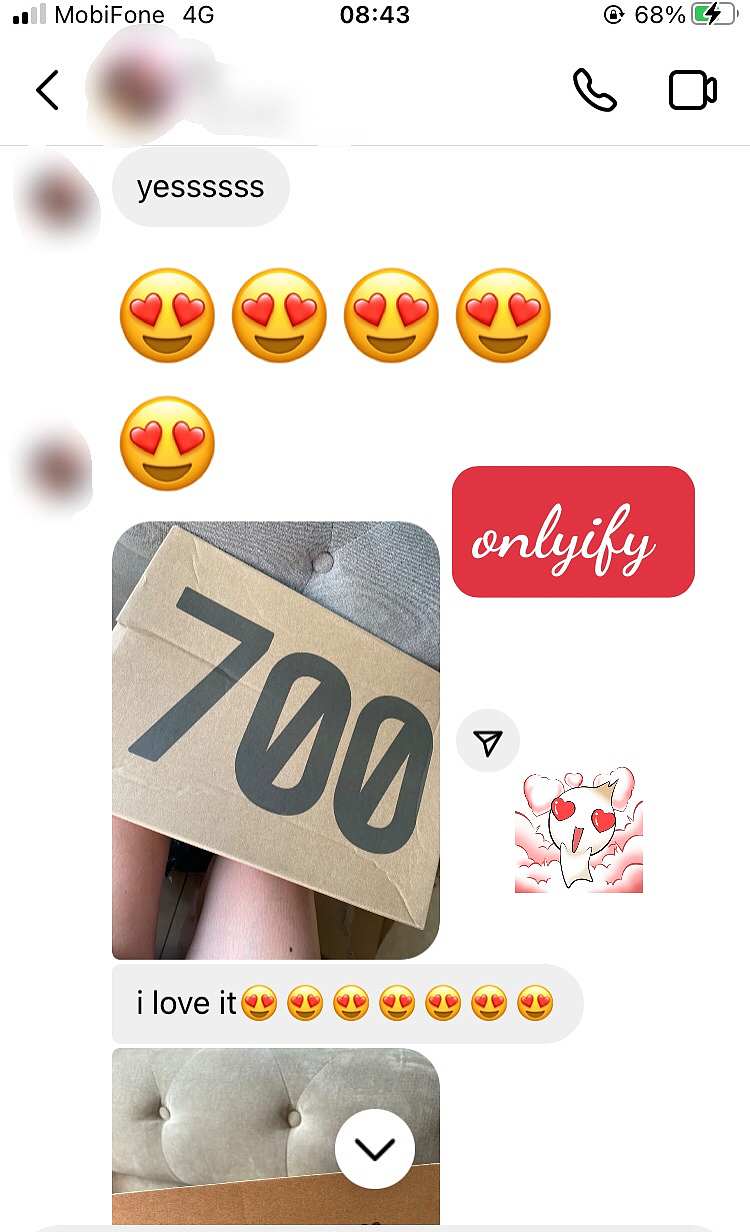
Task: Jump to the latest messages with down chevron
Action: (375, 1149)
